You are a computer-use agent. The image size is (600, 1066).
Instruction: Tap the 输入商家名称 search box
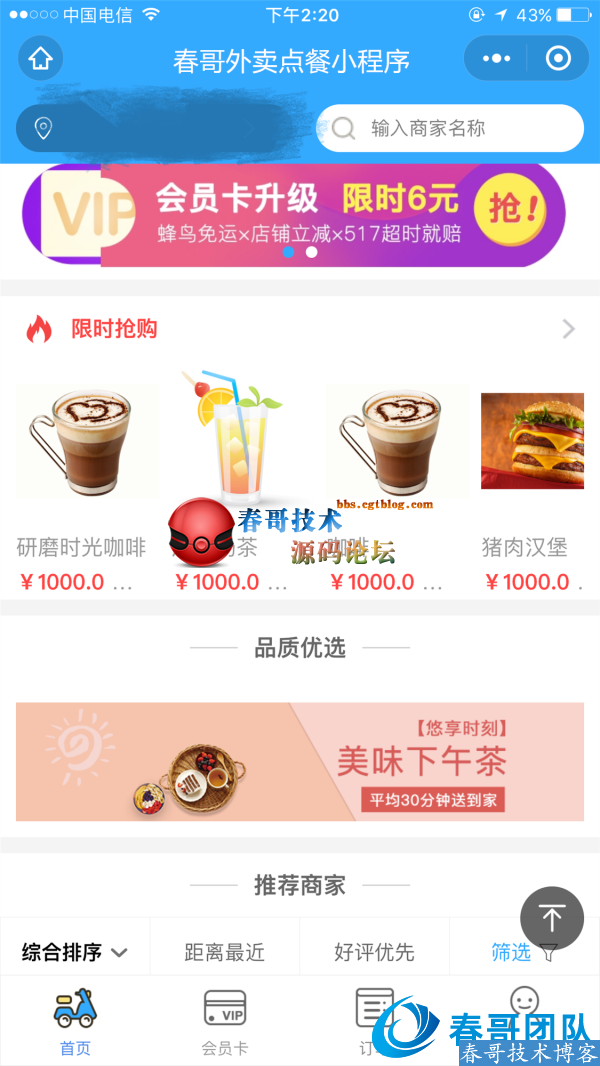(x=450, y=129)
